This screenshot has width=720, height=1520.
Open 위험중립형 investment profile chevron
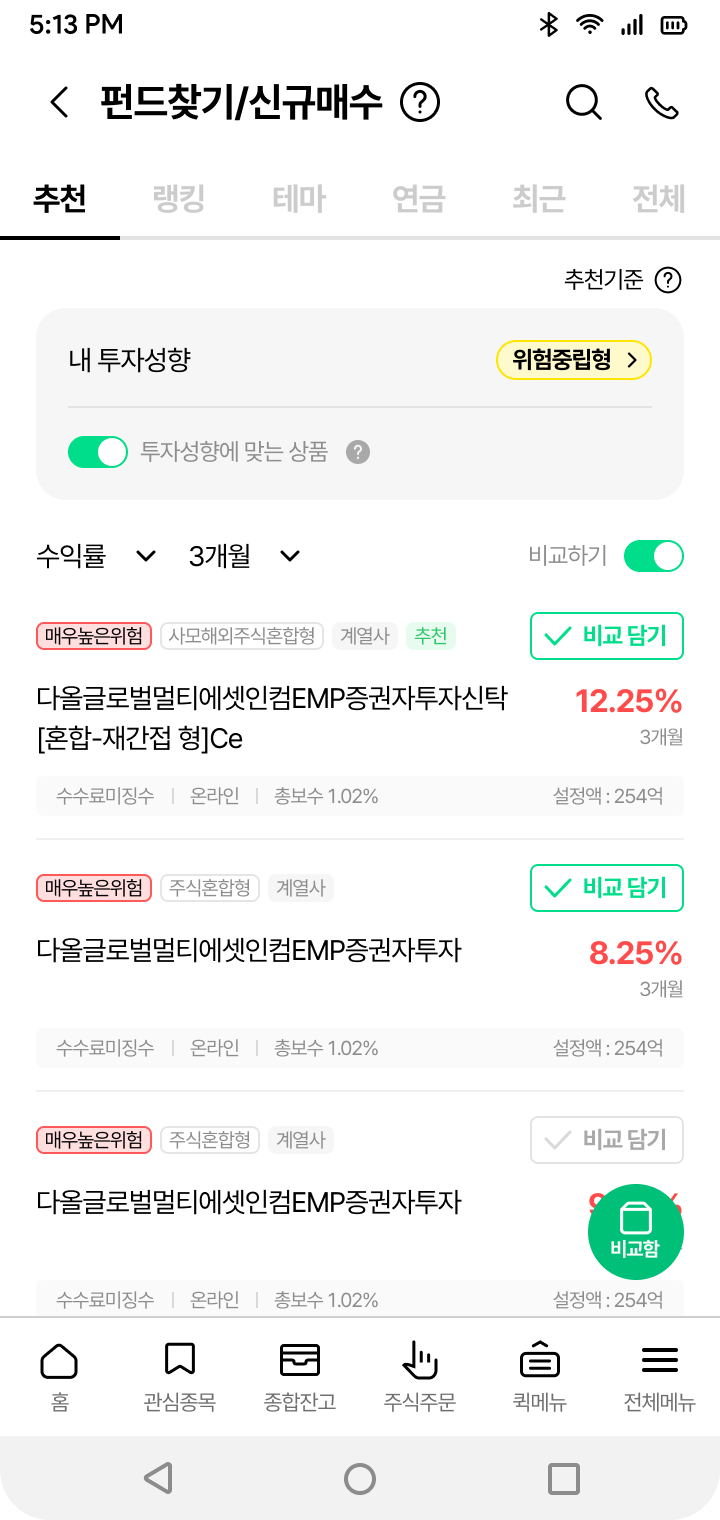[x=573, y=360]
